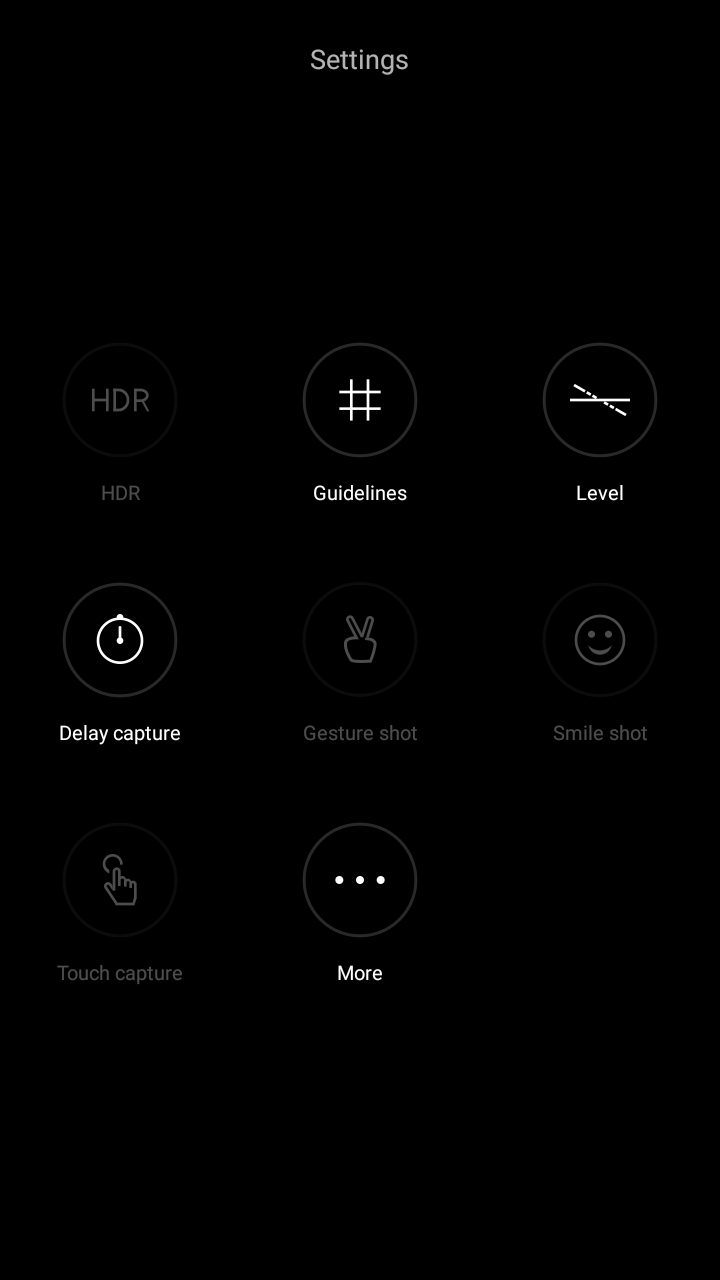The height and width of the screenshot is (1280, 720).
Task: Select the Delay capture timer
Action: coord(120,640)
